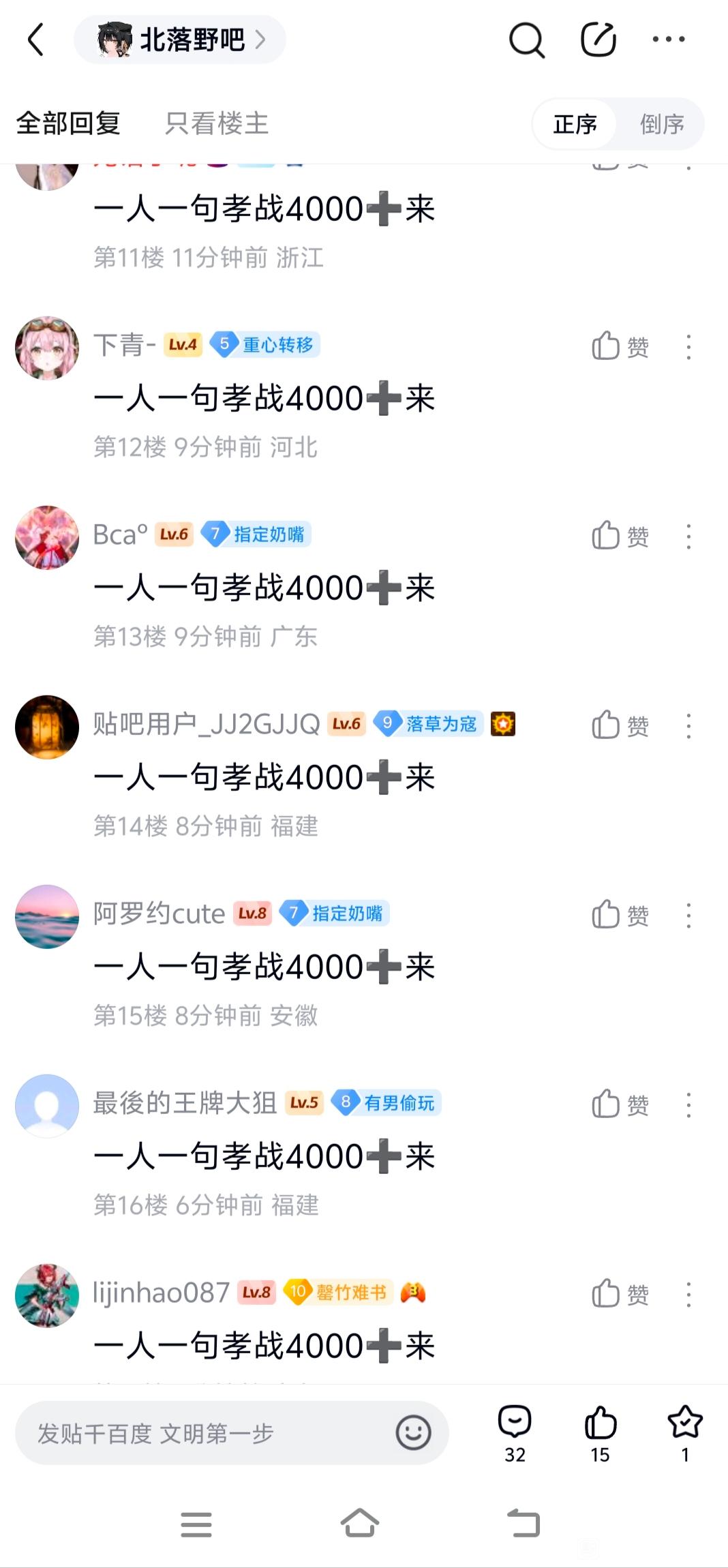The height and width of the screenshot is (1568, 728).
Task: Open more options for Bca°'s reply
Action: pyautogui.click(x=688, y=537)
